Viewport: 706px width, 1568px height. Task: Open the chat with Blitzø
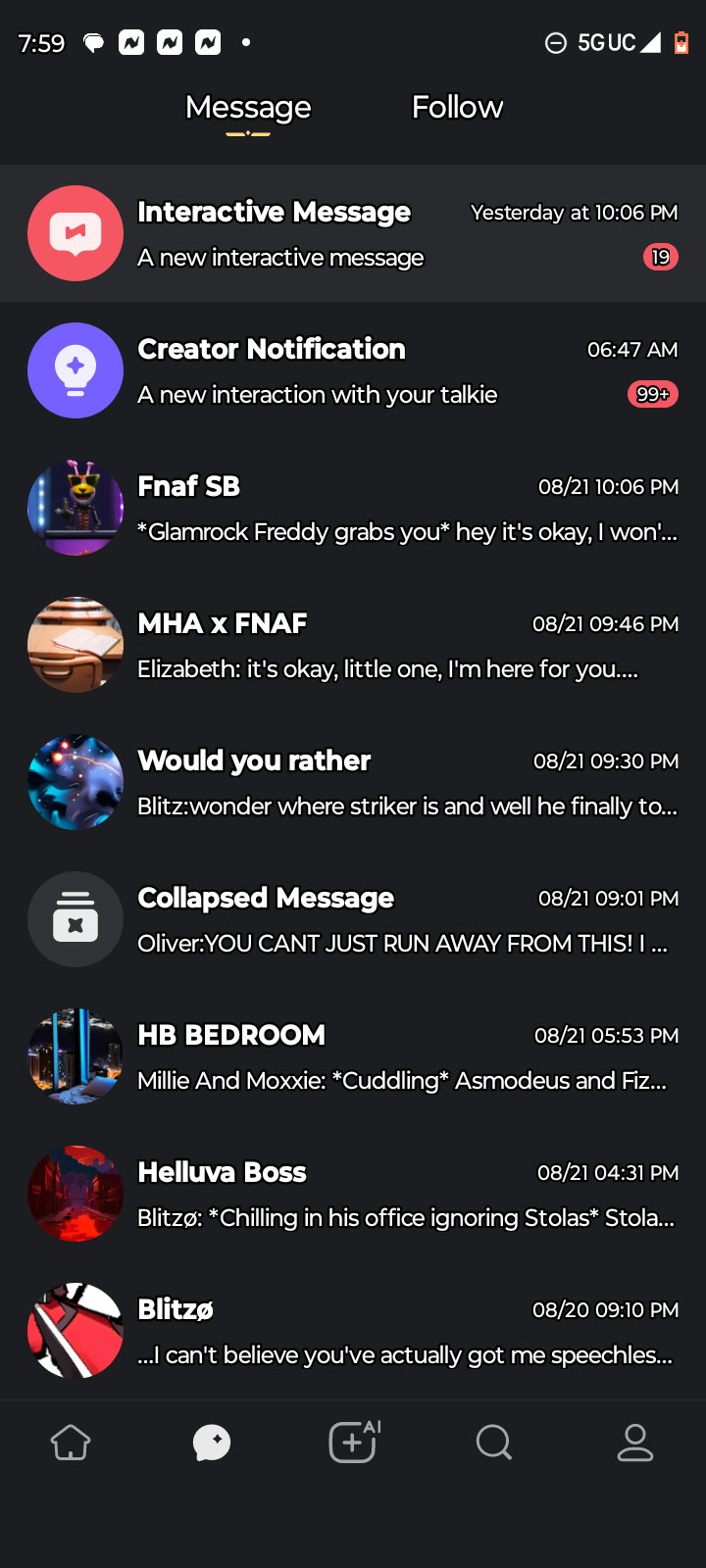(353, 1331)
